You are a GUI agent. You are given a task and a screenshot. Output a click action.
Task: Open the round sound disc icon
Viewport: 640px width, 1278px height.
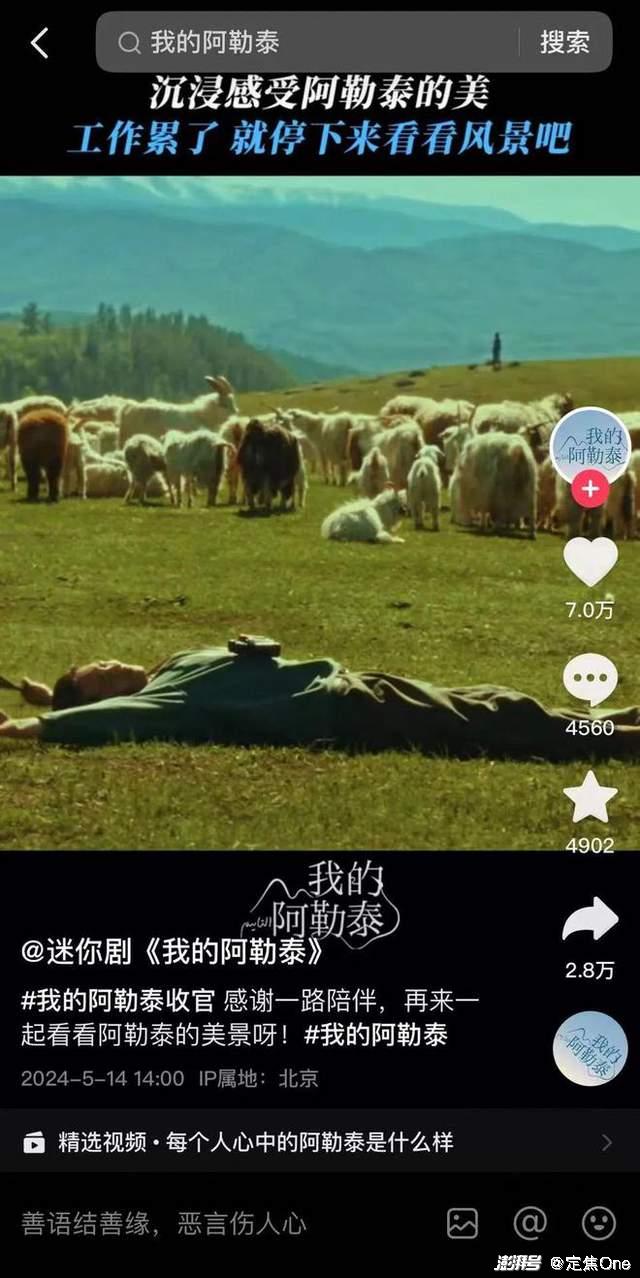coord(590,1049)
